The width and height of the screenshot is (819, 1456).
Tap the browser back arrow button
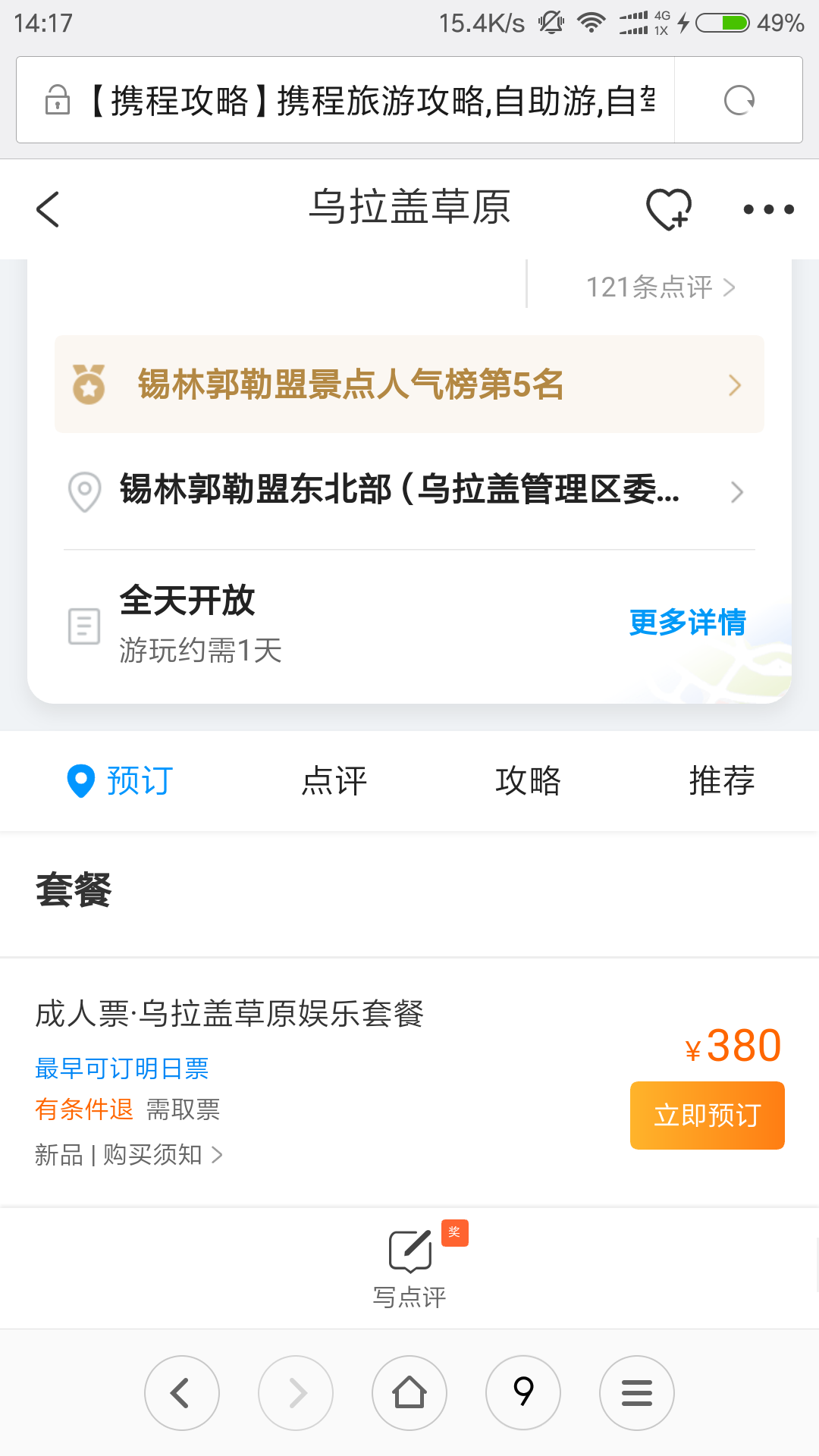click(182, 1393)
